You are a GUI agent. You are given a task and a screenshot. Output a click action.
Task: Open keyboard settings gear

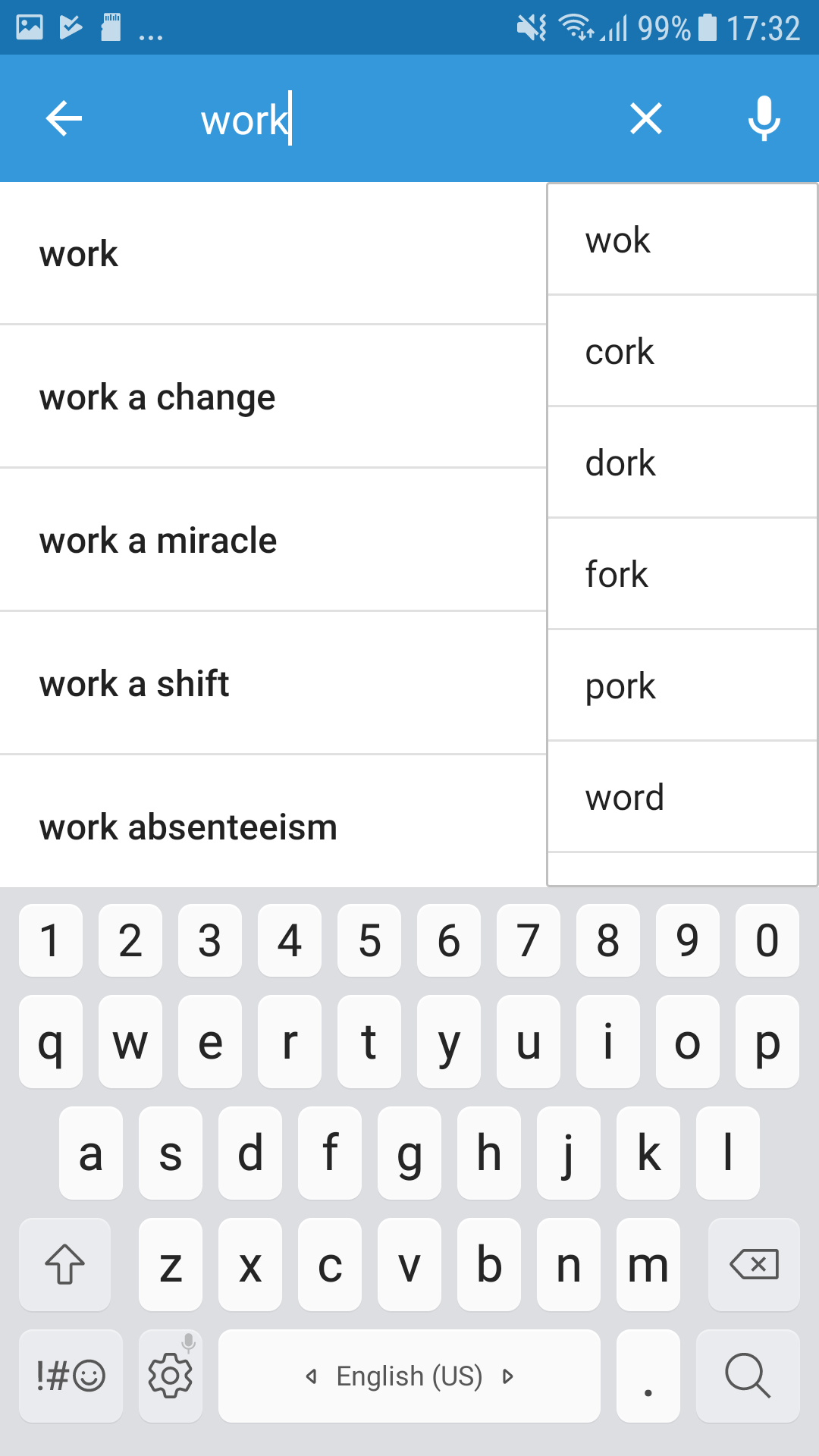click(171, 1376)
